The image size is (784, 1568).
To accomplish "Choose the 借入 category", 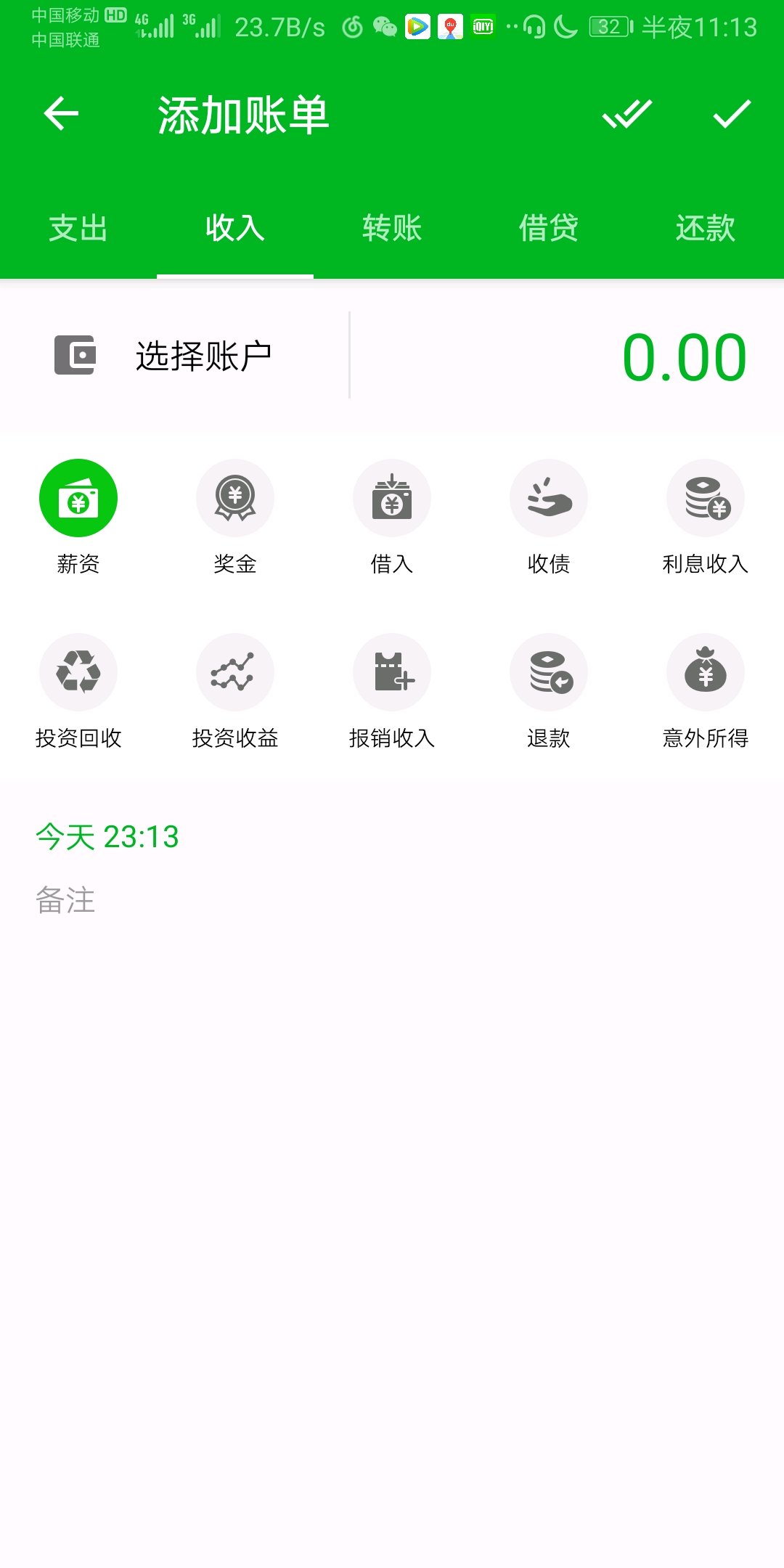I will [392, 517].
